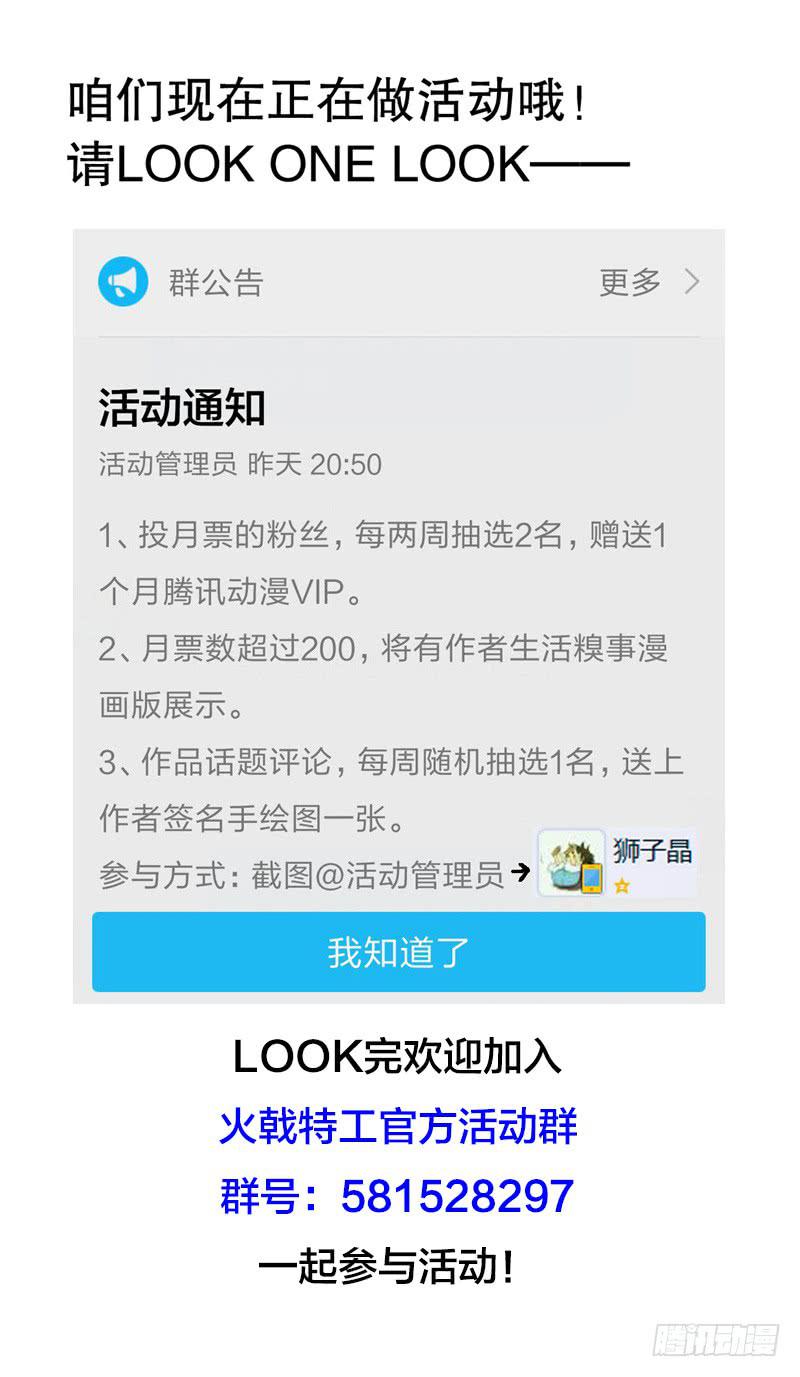This screenshot has height=1377, width=800.
Task: Open 狮子晶's avatar thumbnail
Action: click(x=570, y=862)
